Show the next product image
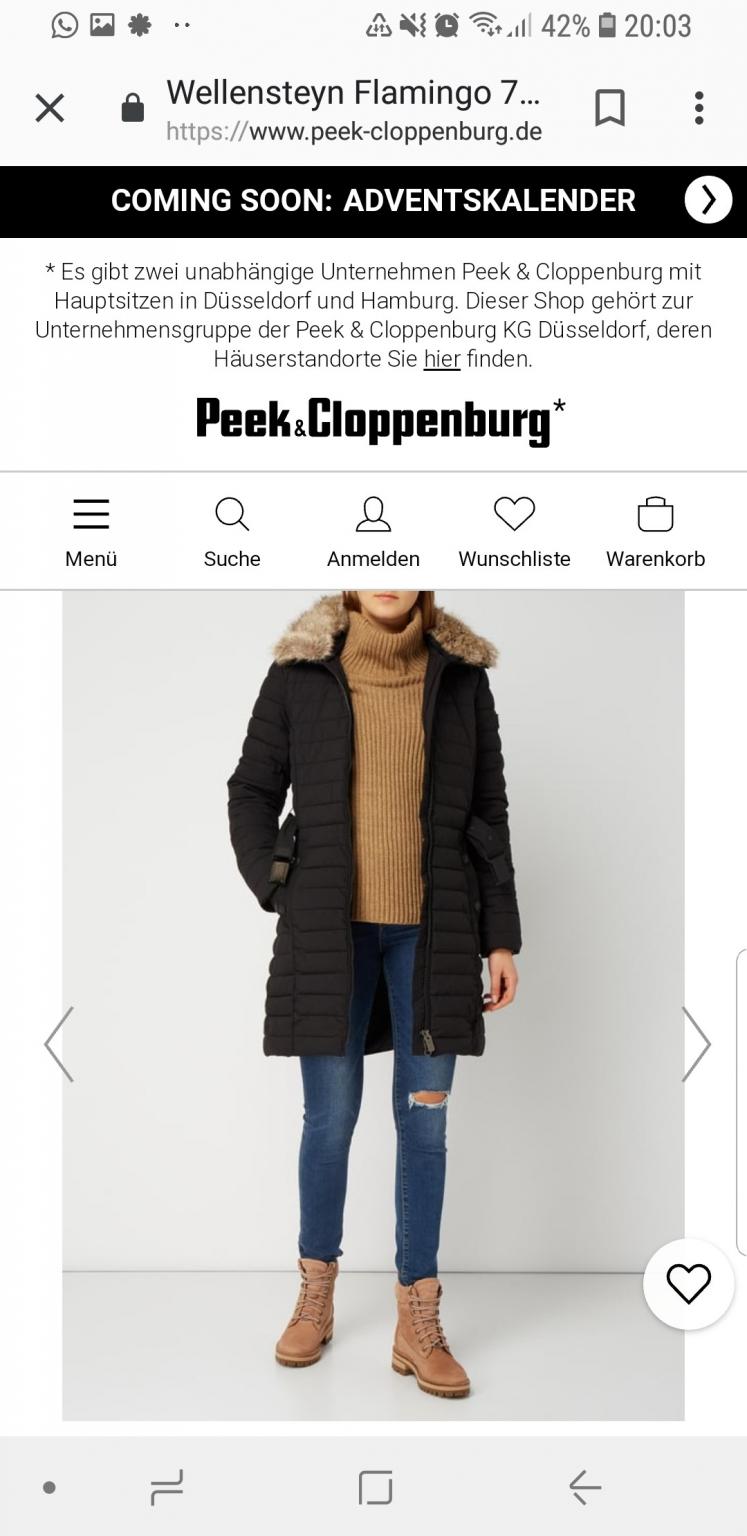Image resolution: width=747 pixels, height=1536 pixels. pos(695,1044)
